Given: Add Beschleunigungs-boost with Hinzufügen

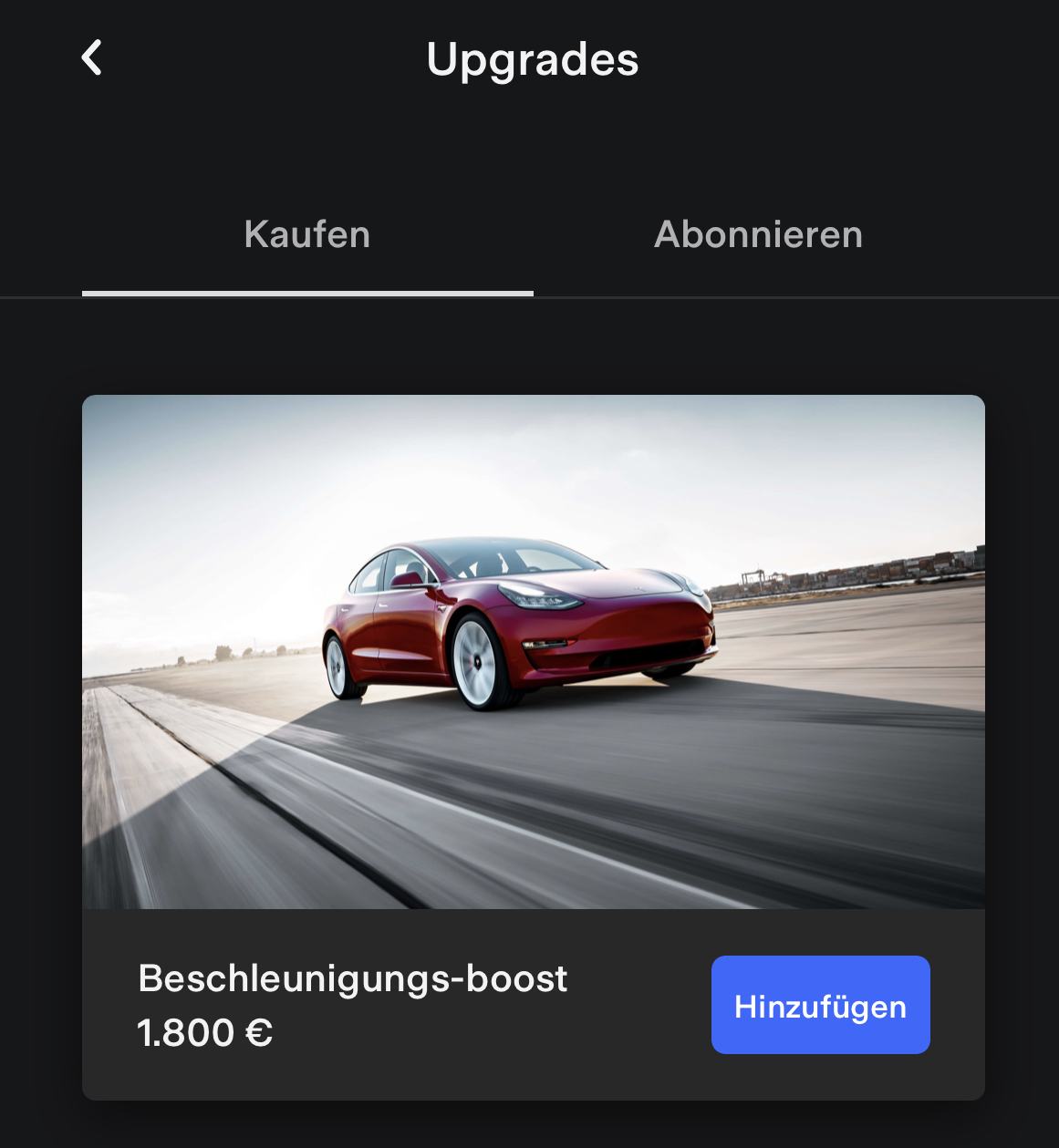Looking at the screenshot, I should pos(820,1006).
